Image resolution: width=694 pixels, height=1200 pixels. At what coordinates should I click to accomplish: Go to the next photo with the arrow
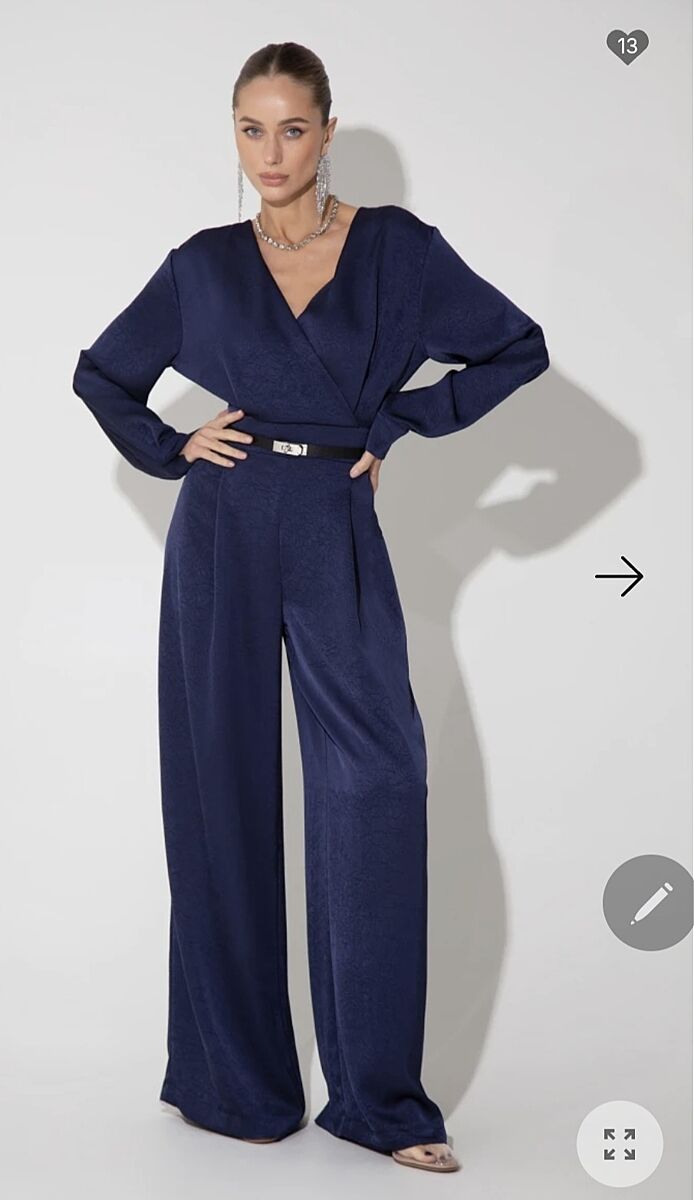619,576
